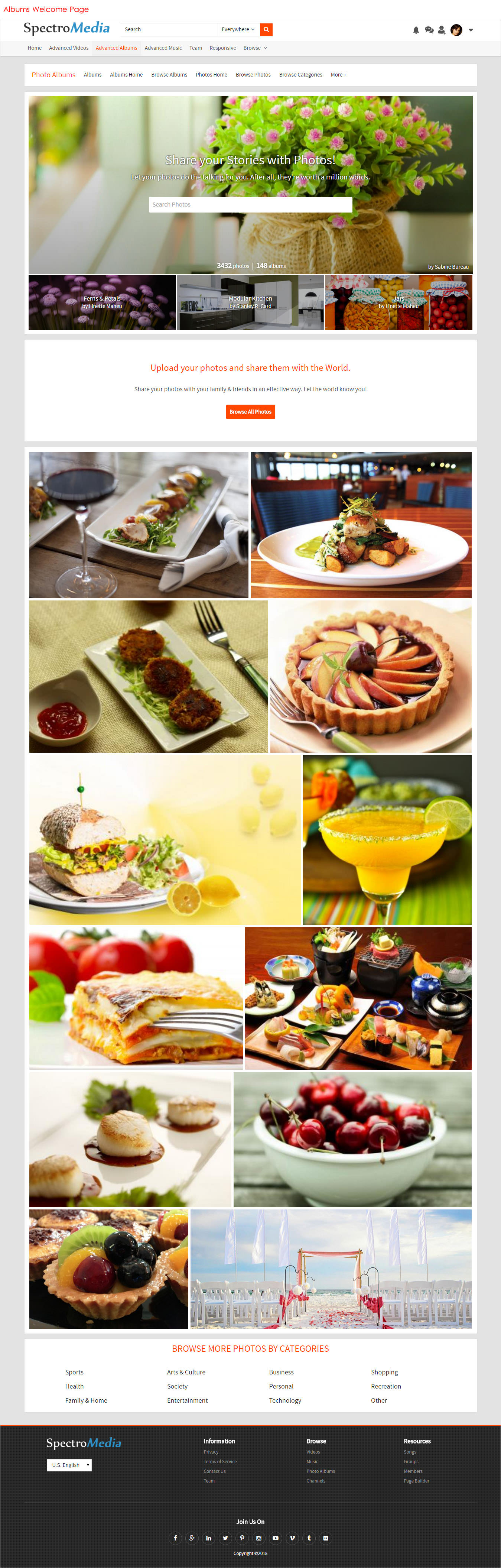Expand the More menu in Photo Albums
The height and width of the screenshot is (1568, 501).
pyautogui.click(x=338, y=75)
